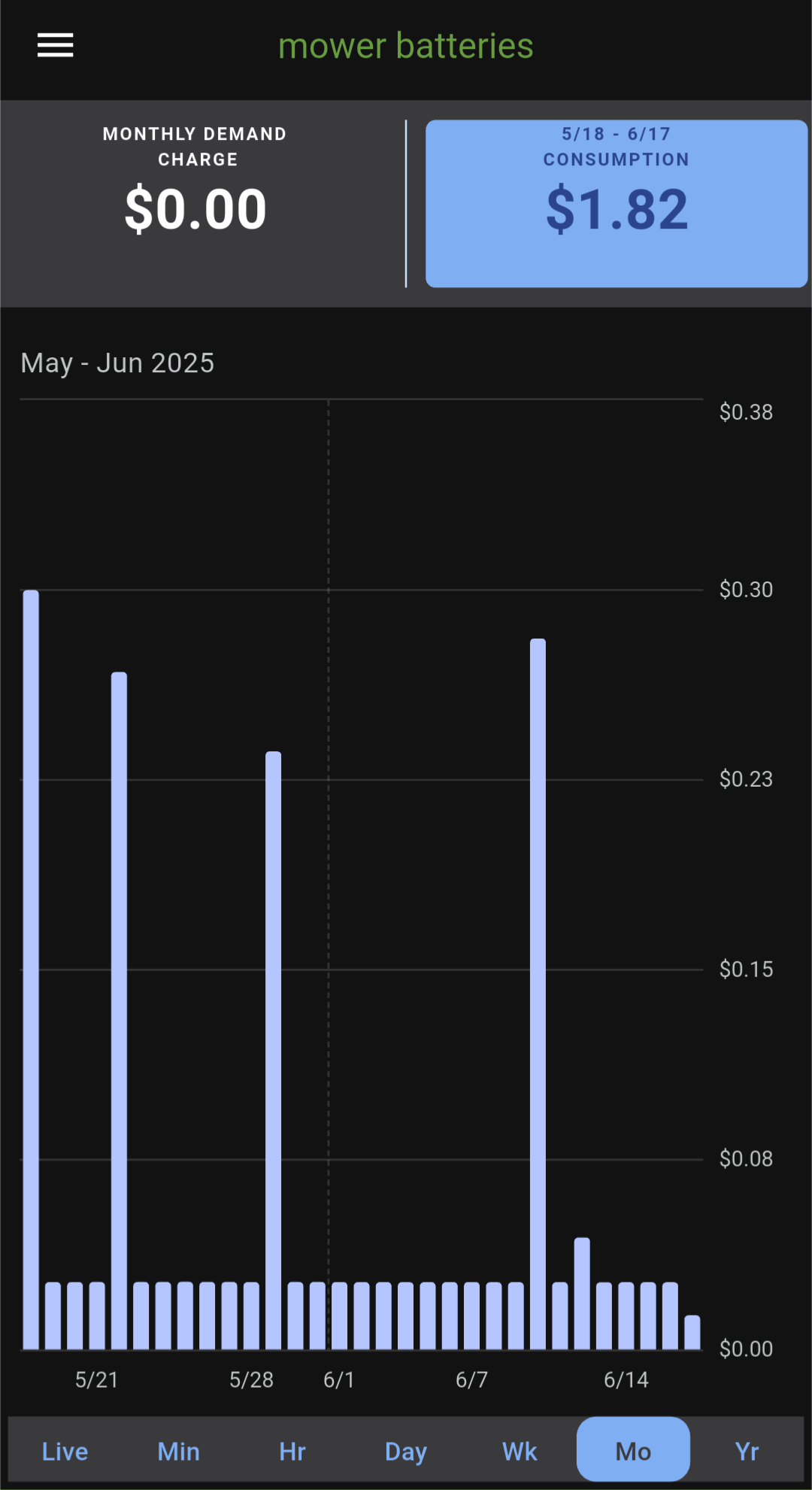The height and width of the screenshot is (1490, 812).
Task: Choose the Mo monthly tab
Action: coord(633,1449)
